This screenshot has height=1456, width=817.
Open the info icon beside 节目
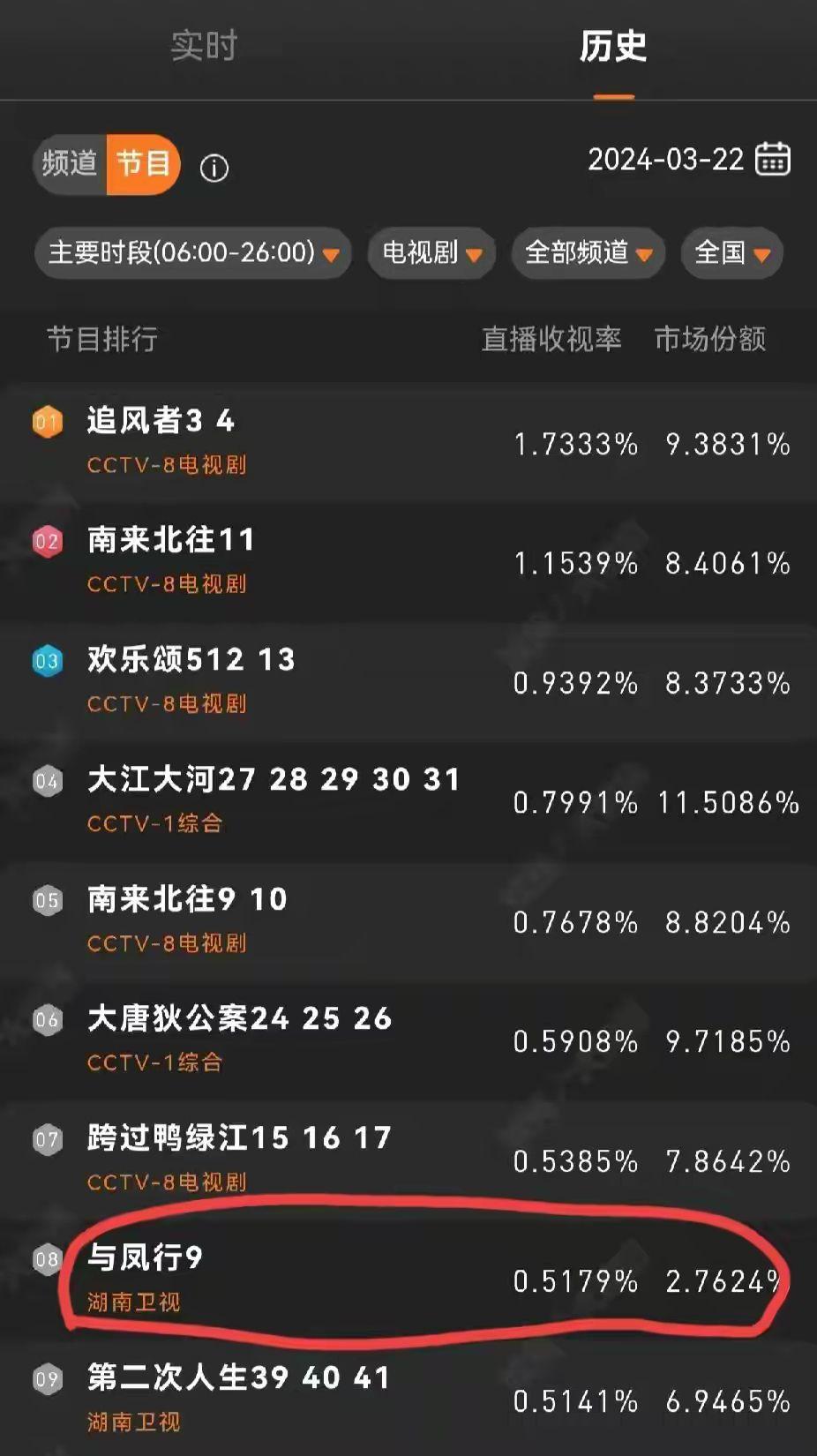(214, 168)
